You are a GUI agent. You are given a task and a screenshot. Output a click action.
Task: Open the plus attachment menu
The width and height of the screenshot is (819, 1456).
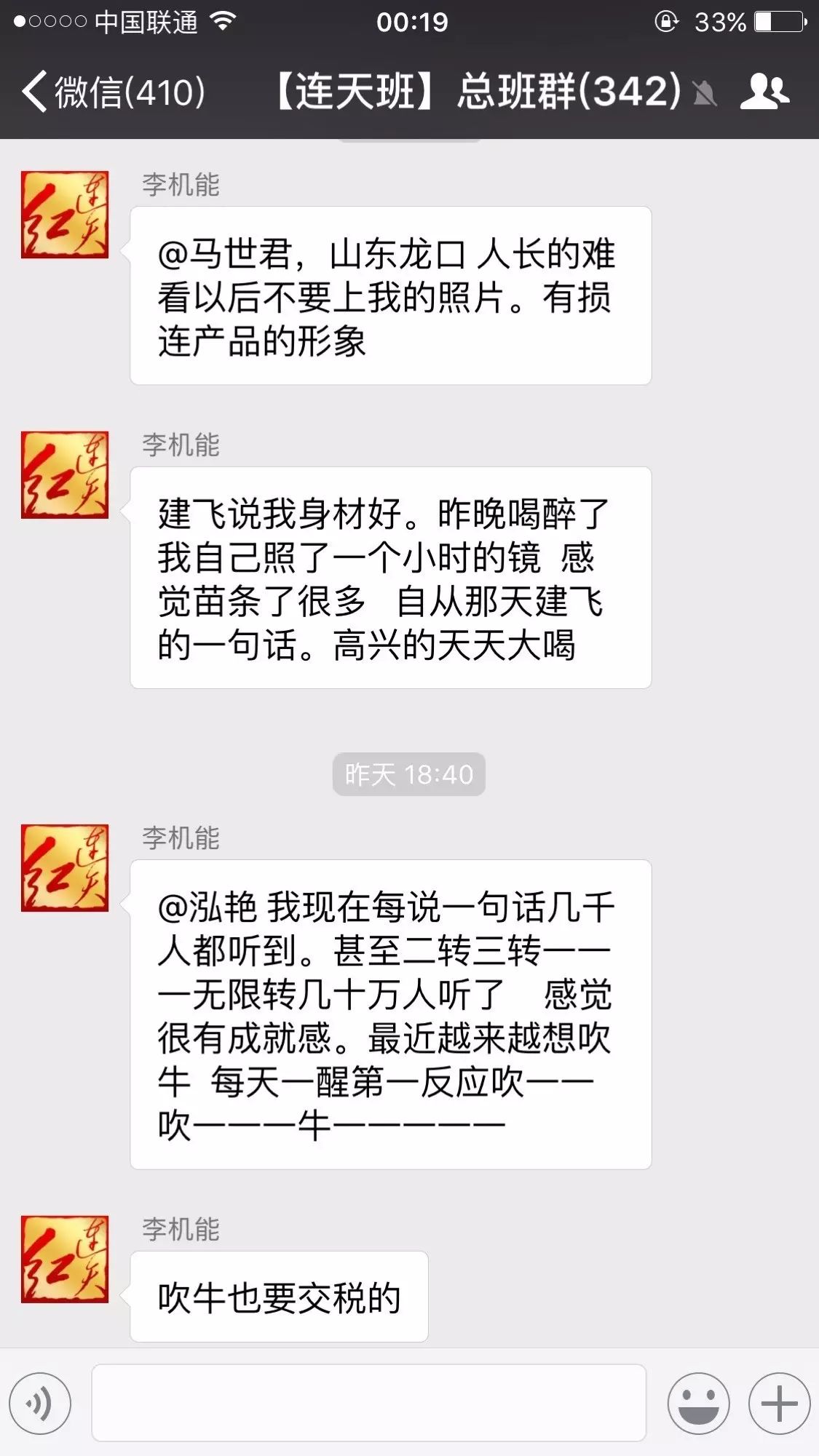pos(779,1403)
